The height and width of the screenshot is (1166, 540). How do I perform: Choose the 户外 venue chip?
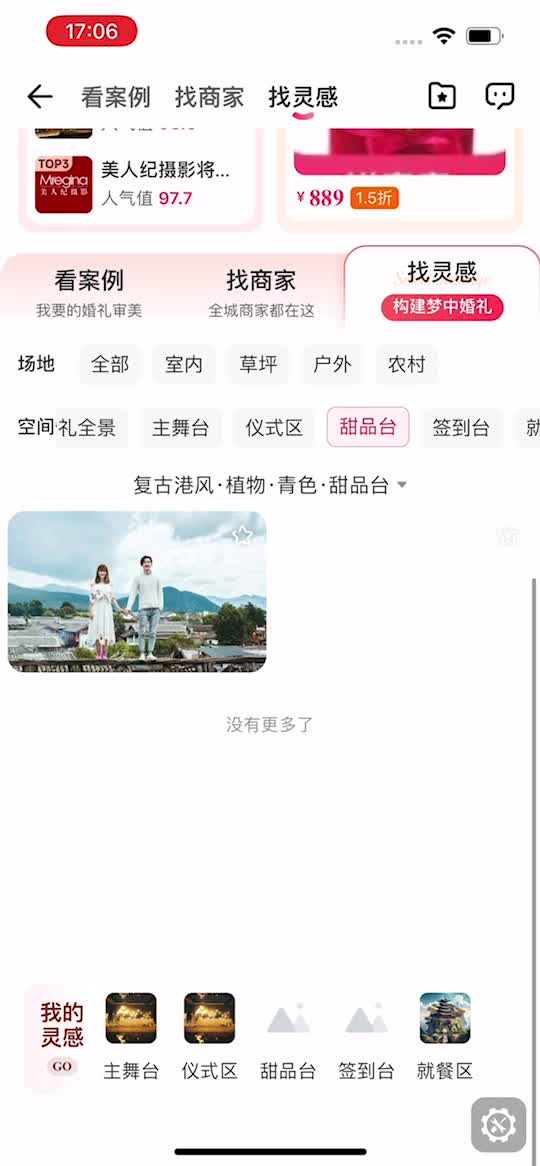click(332, 364)
